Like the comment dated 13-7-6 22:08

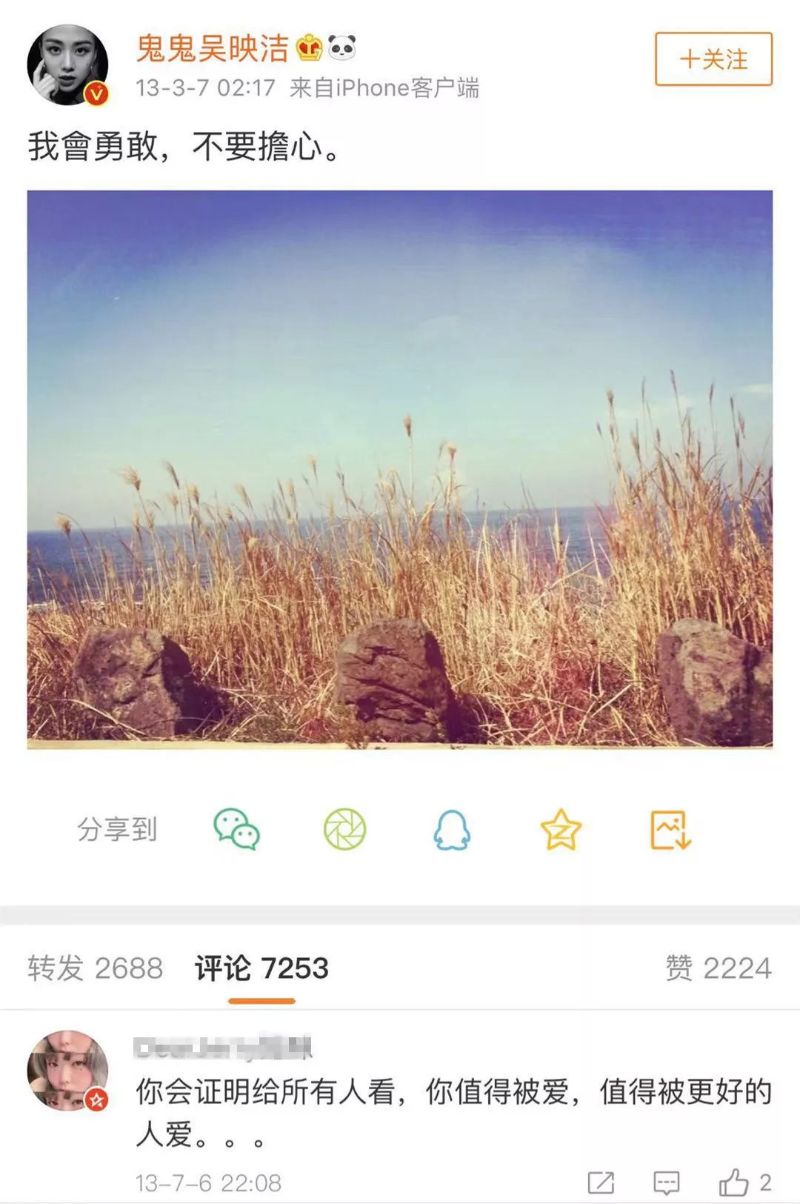click(x=735, y=1182)
